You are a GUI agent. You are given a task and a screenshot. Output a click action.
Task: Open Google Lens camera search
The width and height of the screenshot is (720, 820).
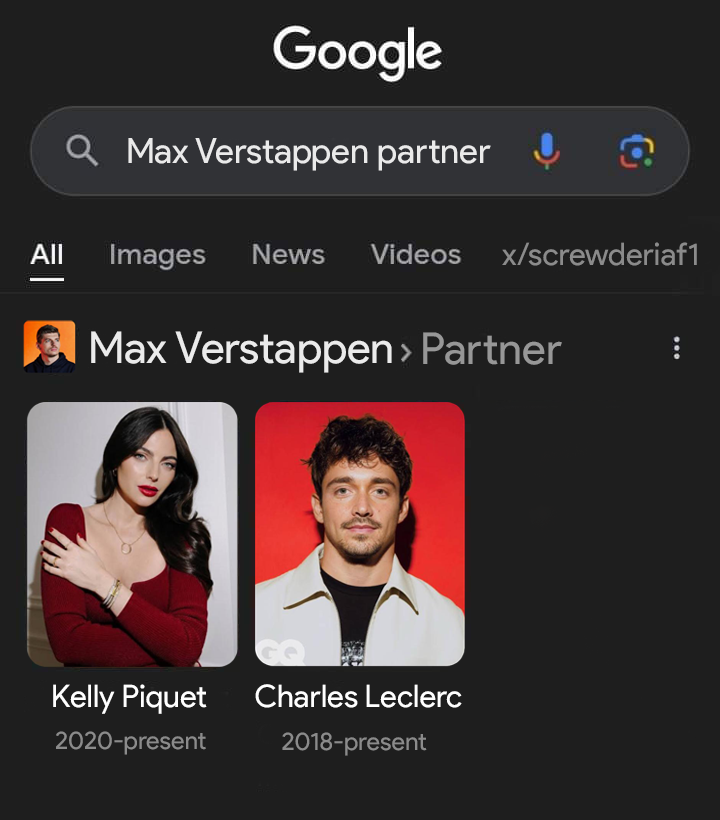pyautogui.click(x=636, y=152)
